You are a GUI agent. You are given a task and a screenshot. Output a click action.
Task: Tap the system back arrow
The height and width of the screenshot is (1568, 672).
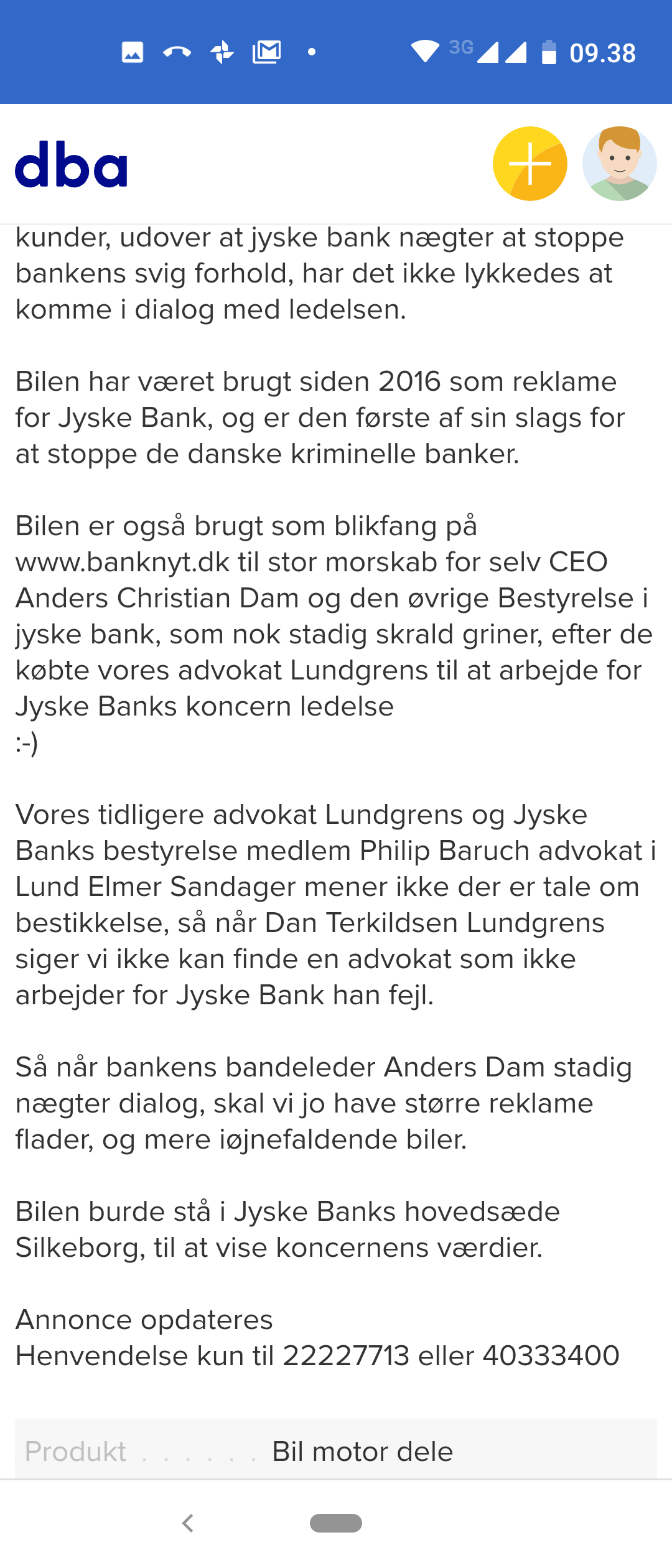pyautogui.click(x=187, y=1523)
